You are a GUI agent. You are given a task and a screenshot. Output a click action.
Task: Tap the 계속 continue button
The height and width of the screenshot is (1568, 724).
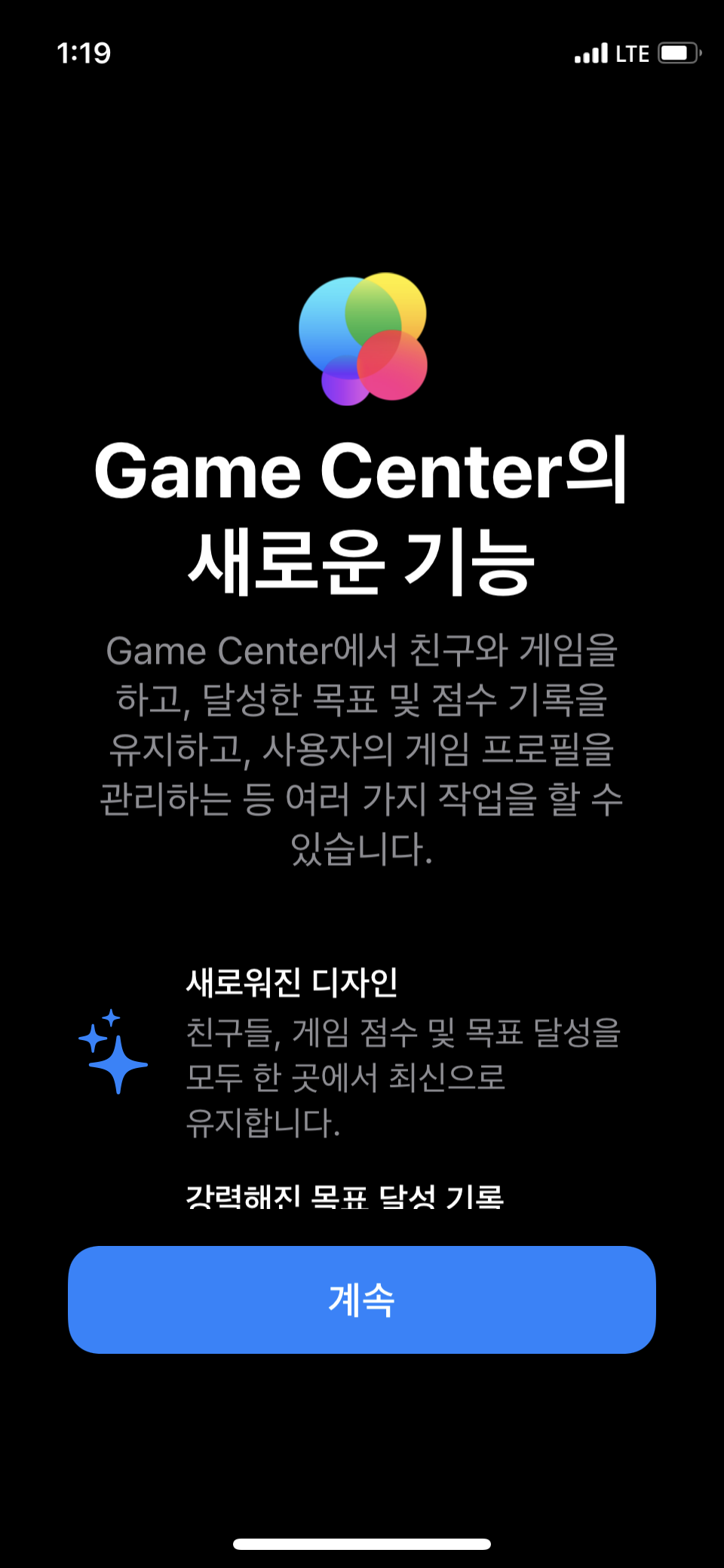362,1300
